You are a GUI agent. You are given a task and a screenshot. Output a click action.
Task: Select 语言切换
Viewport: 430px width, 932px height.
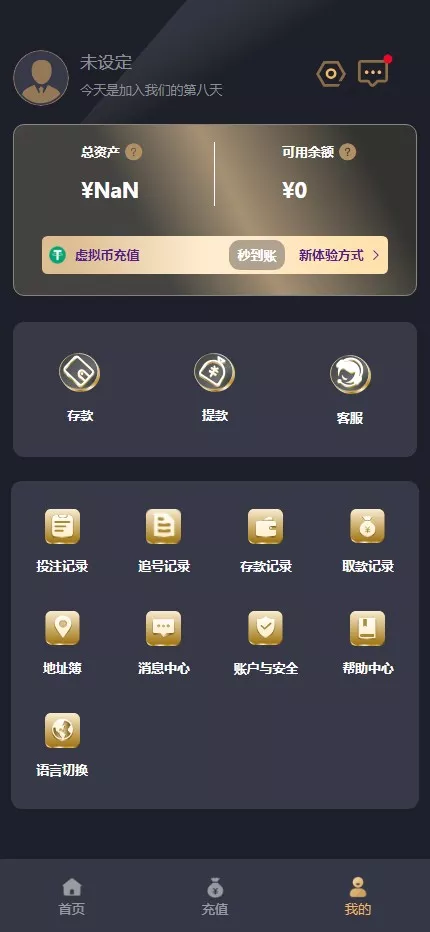62,745
